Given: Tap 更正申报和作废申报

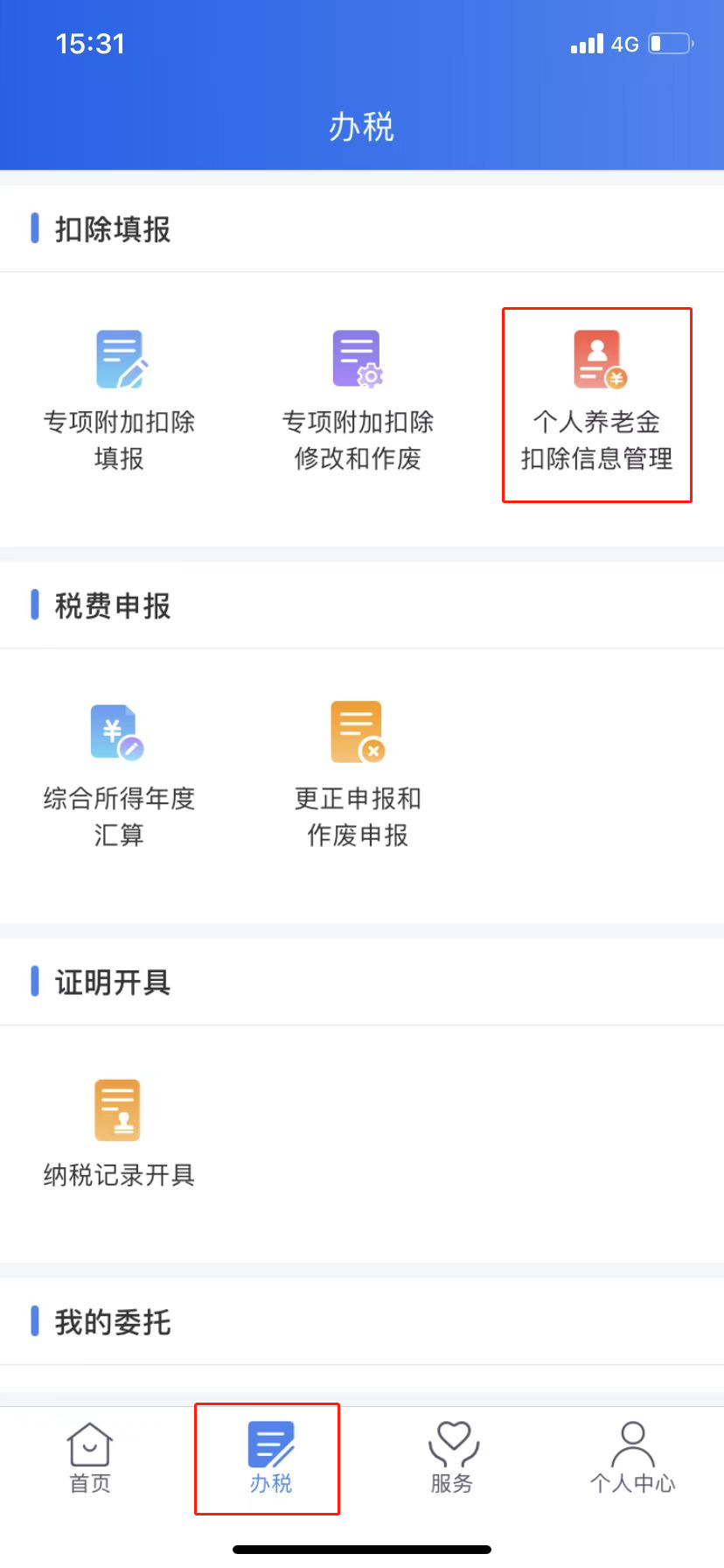Looking at the screenshot, I should 358,776.
